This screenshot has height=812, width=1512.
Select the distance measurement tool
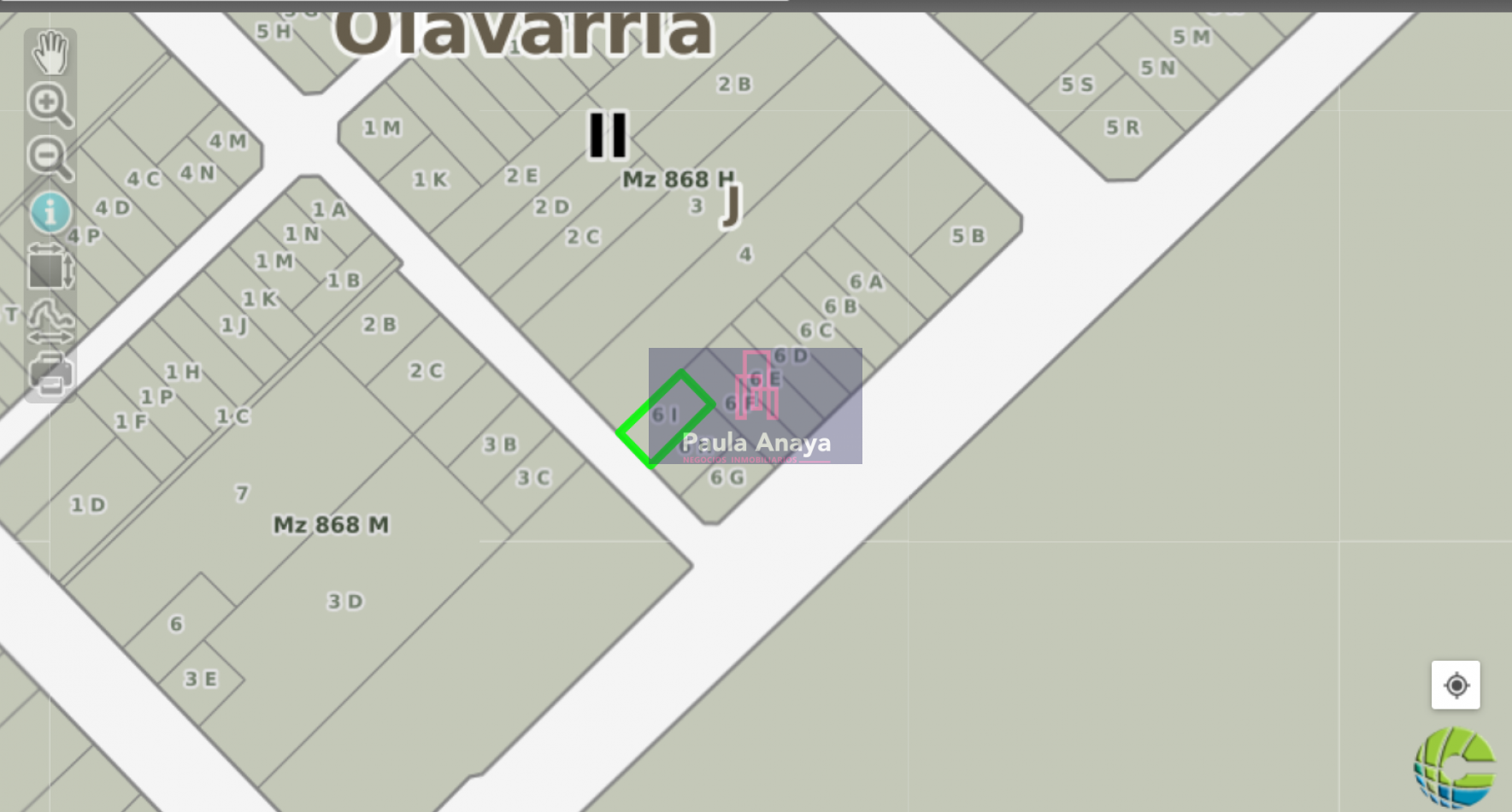pyautogui.click(x=50, y=321)
